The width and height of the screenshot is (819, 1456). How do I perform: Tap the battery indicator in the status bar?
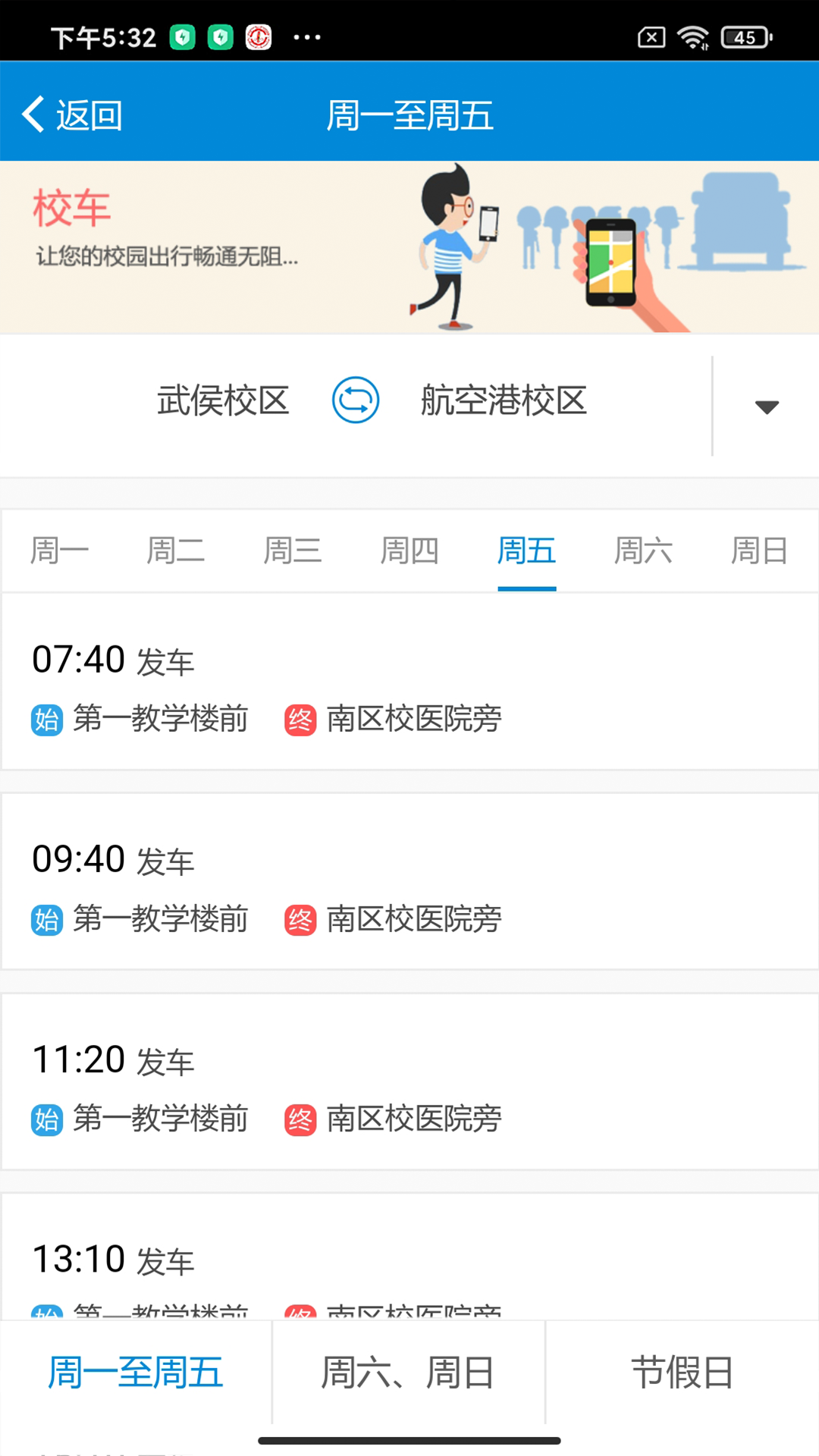tap(737, 36)
